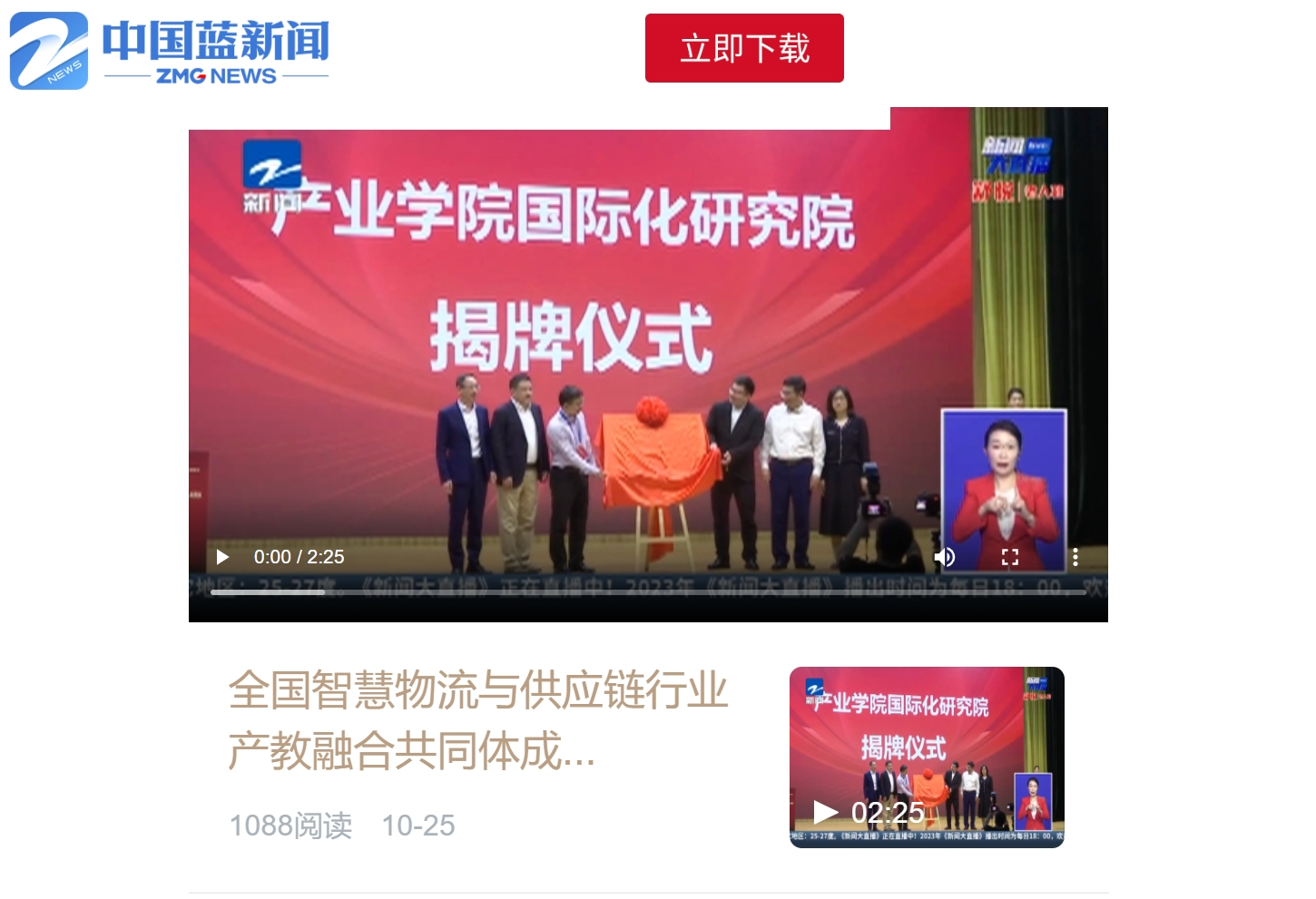Open the 02:25 video thumbnail
The width and height of the screenshot is (1316, 899).
(926, 757)
